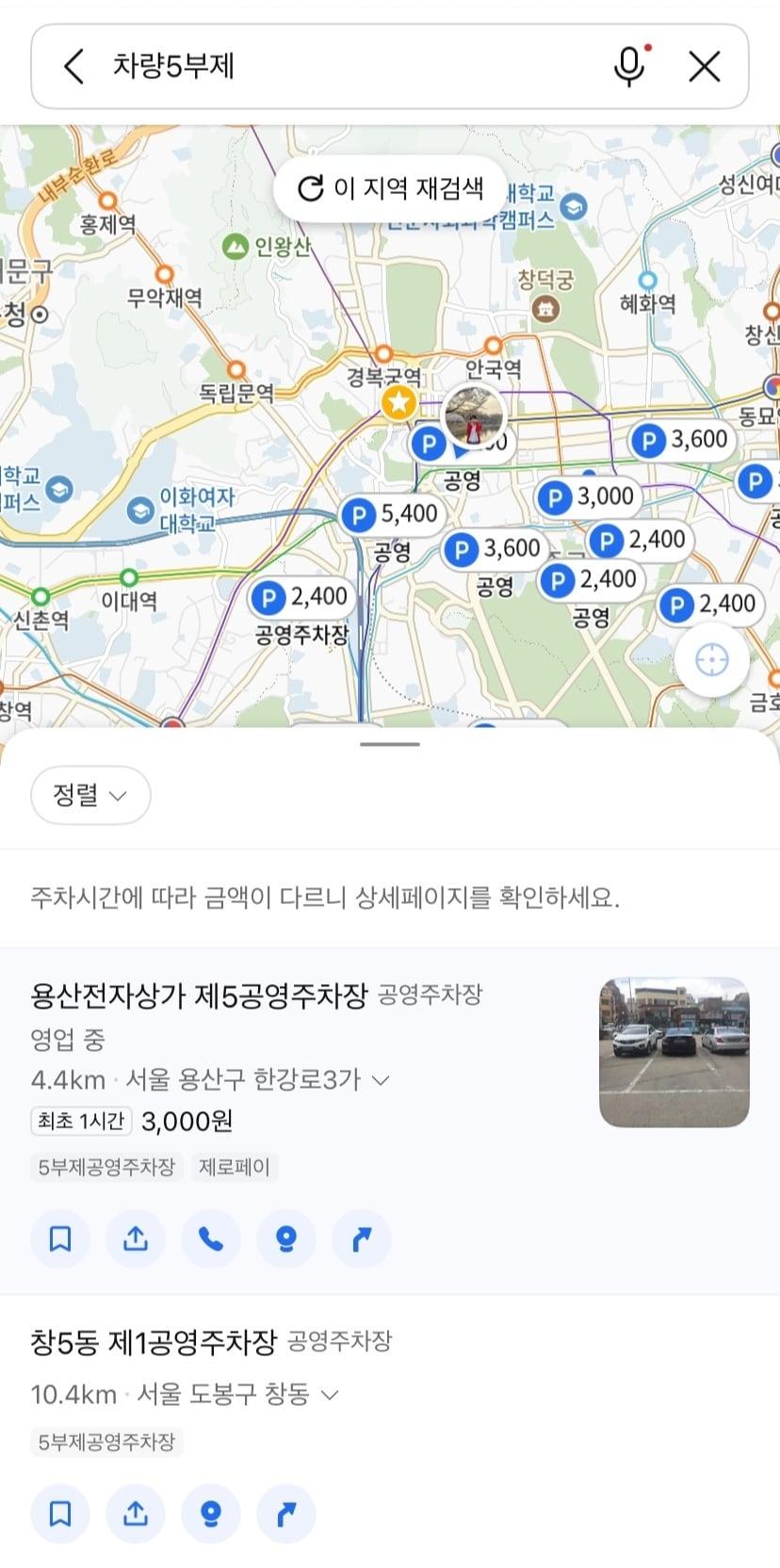780x1568 pixels.
Task: View the parking lot photo thumbnail
Action: point(674,1051)
